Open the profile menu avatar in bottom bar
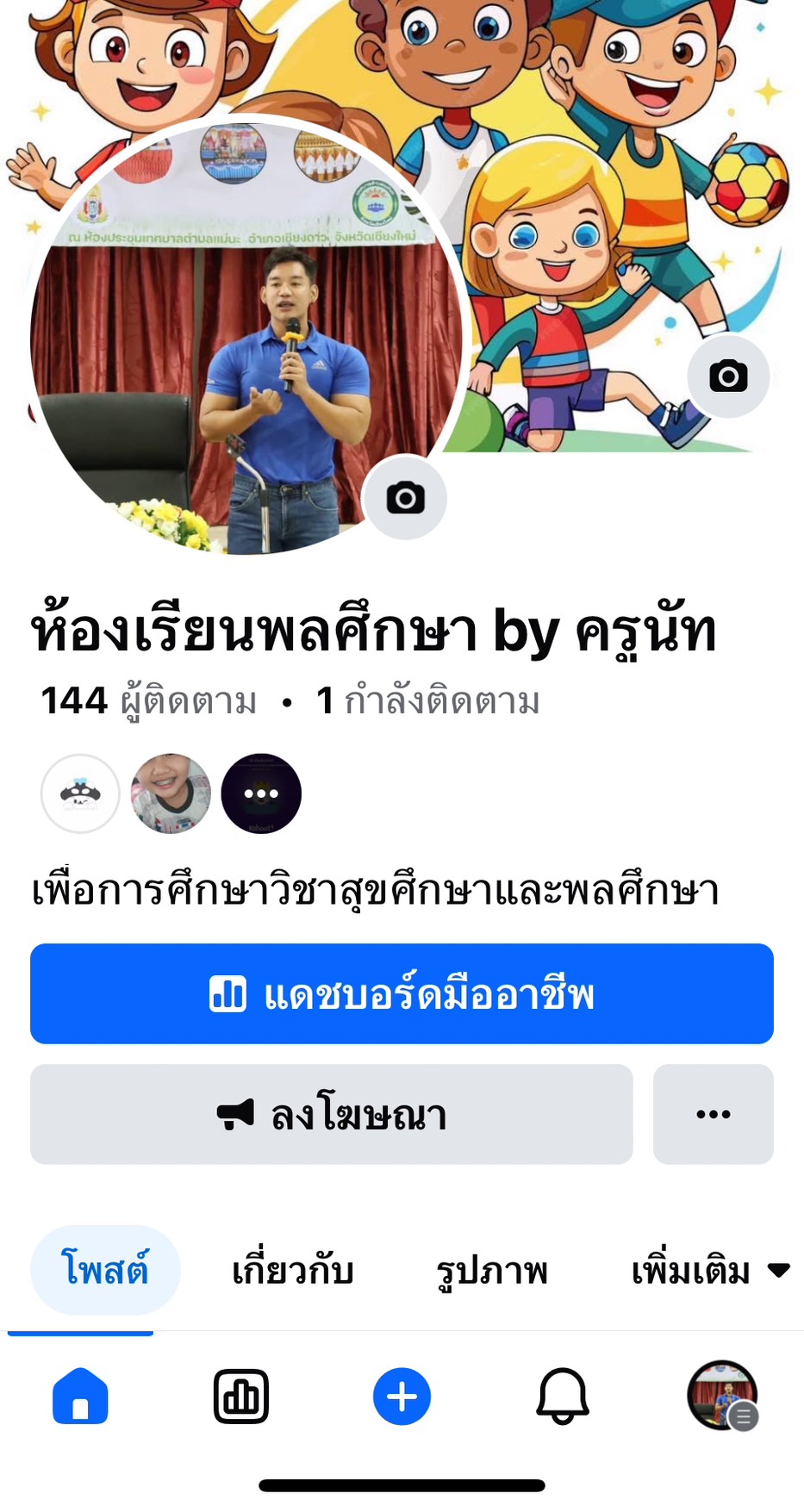The width and height of the screenshot is (804, 1512). (722, 1396)
